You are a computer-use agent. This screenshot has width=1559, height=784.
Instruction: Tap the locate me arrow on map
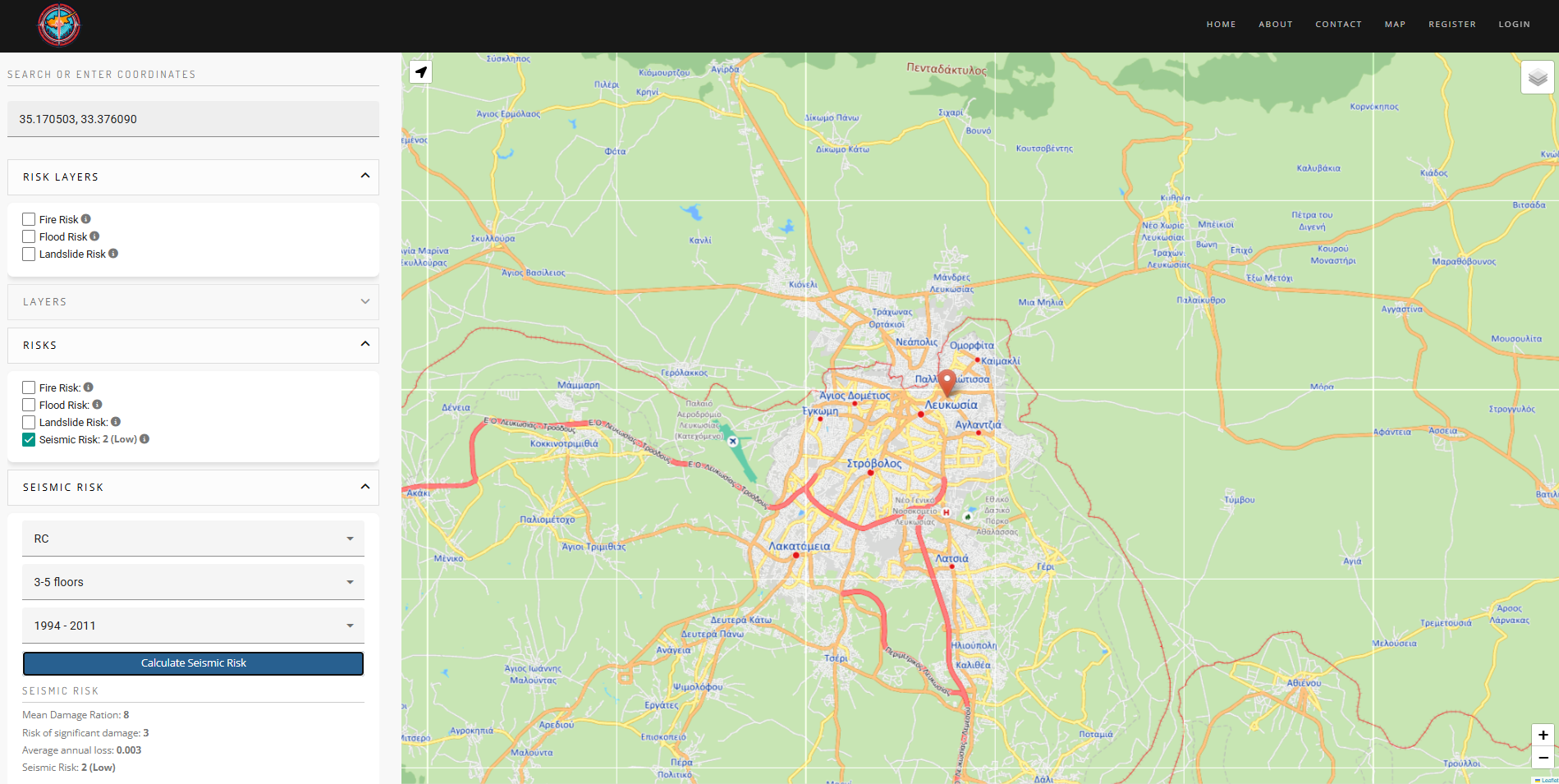tap(420, 72)
